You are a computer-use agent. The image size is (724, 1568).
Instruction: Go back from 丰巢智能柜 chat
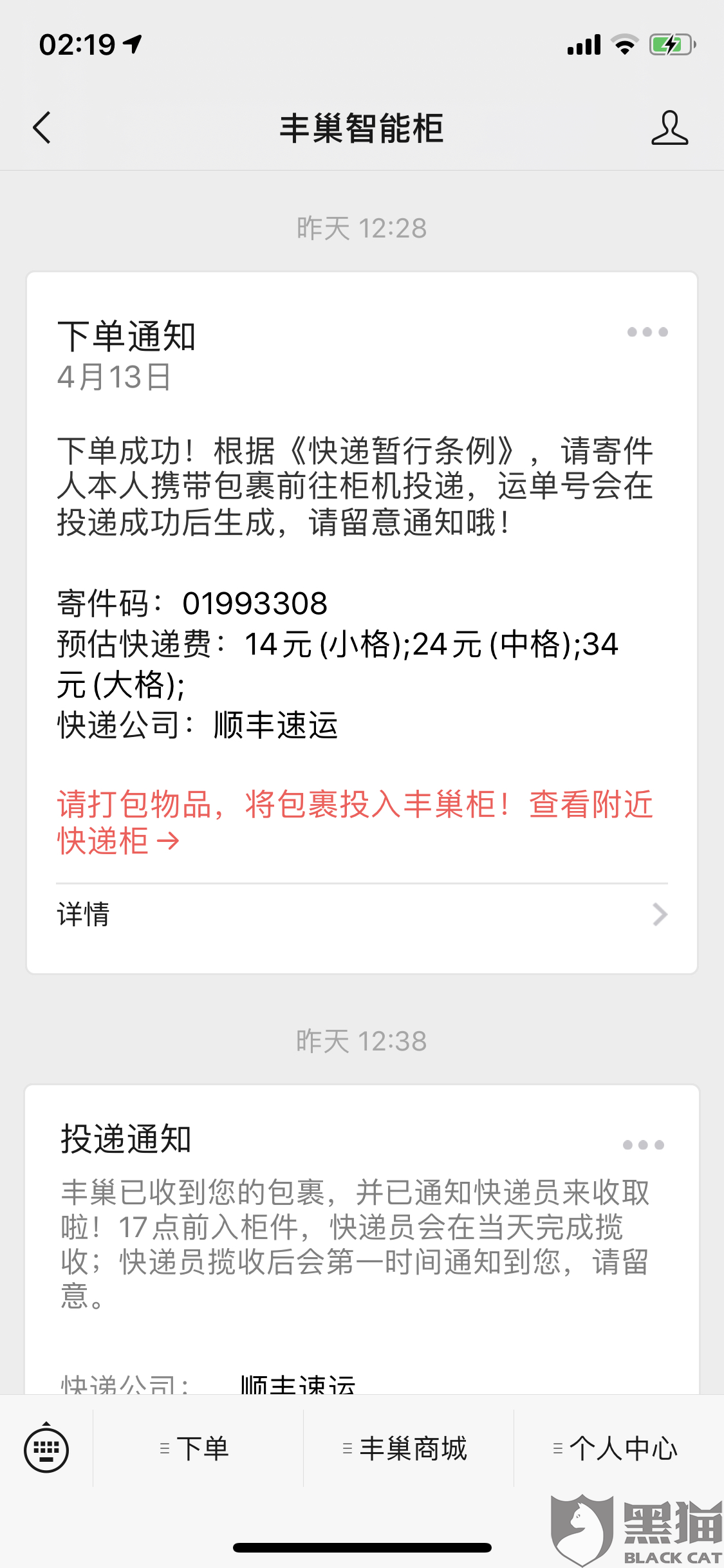42,127
